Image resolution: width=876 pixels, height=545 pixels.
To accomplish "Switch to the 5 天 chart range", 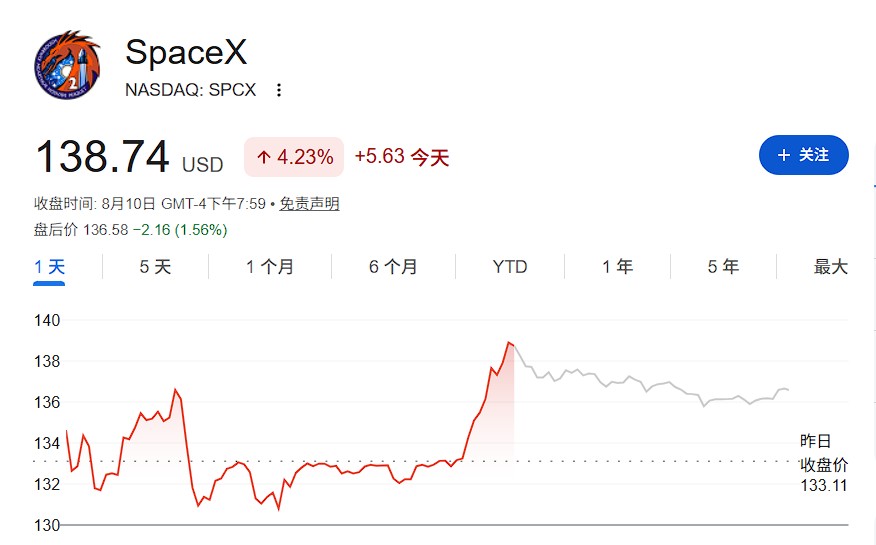I will [155, 267].
